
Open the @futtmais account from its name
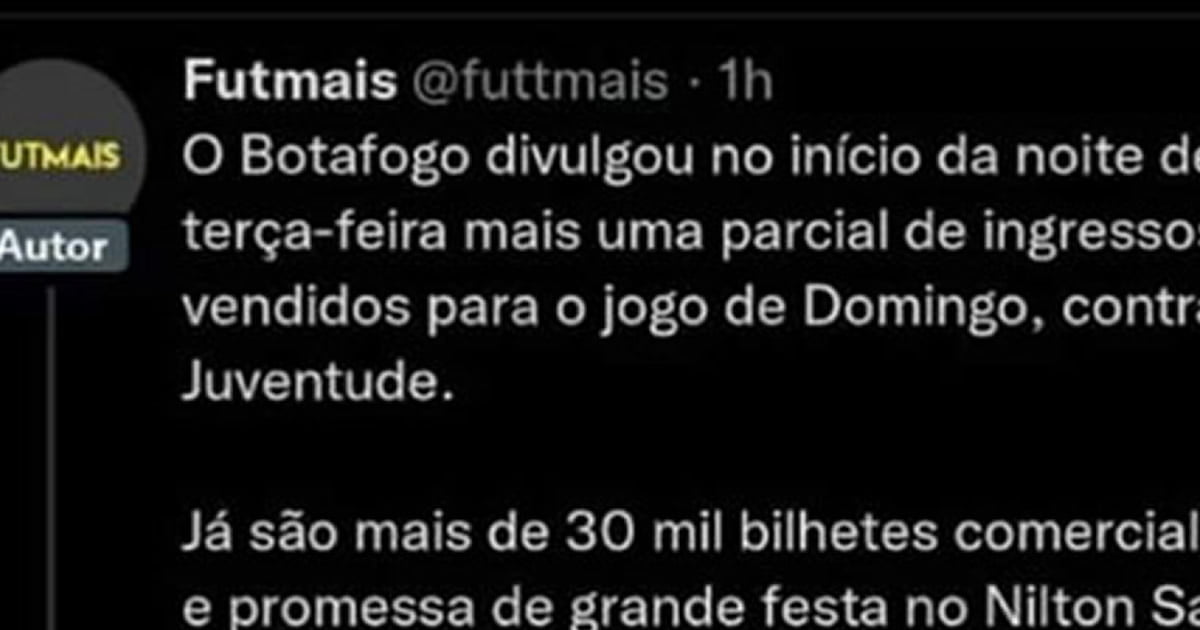(x=290, y=83)
